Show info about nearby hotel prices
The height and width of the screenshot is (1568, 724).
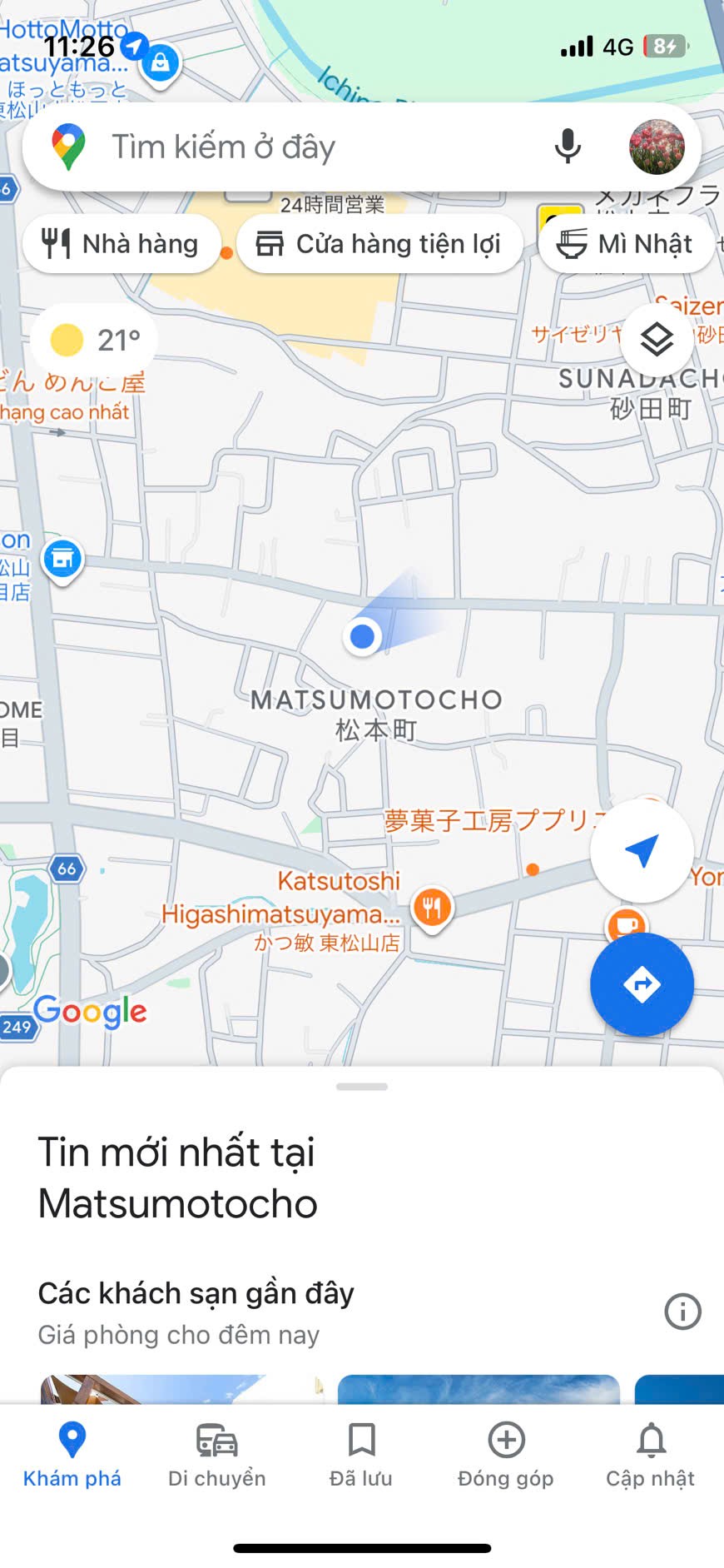[x=682, y=1312]
